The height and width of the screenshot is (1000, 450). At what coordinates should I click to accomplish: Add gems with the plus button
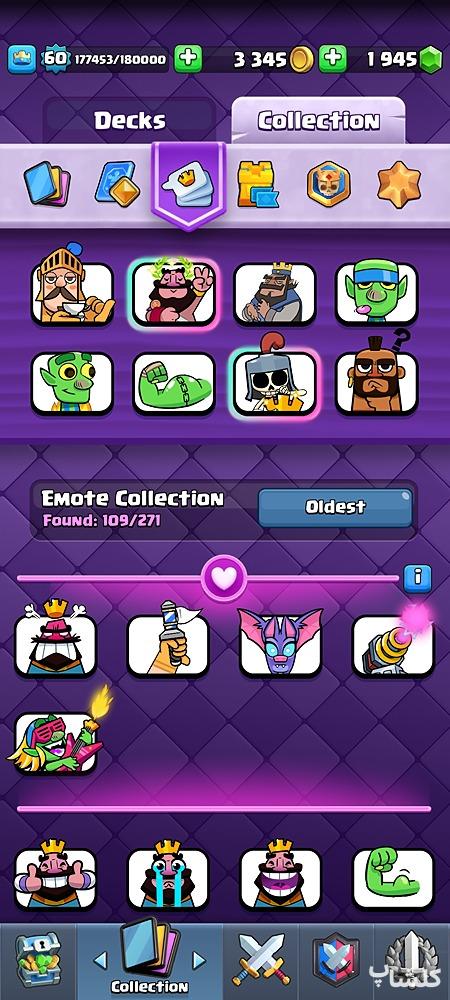click(333, 59)
